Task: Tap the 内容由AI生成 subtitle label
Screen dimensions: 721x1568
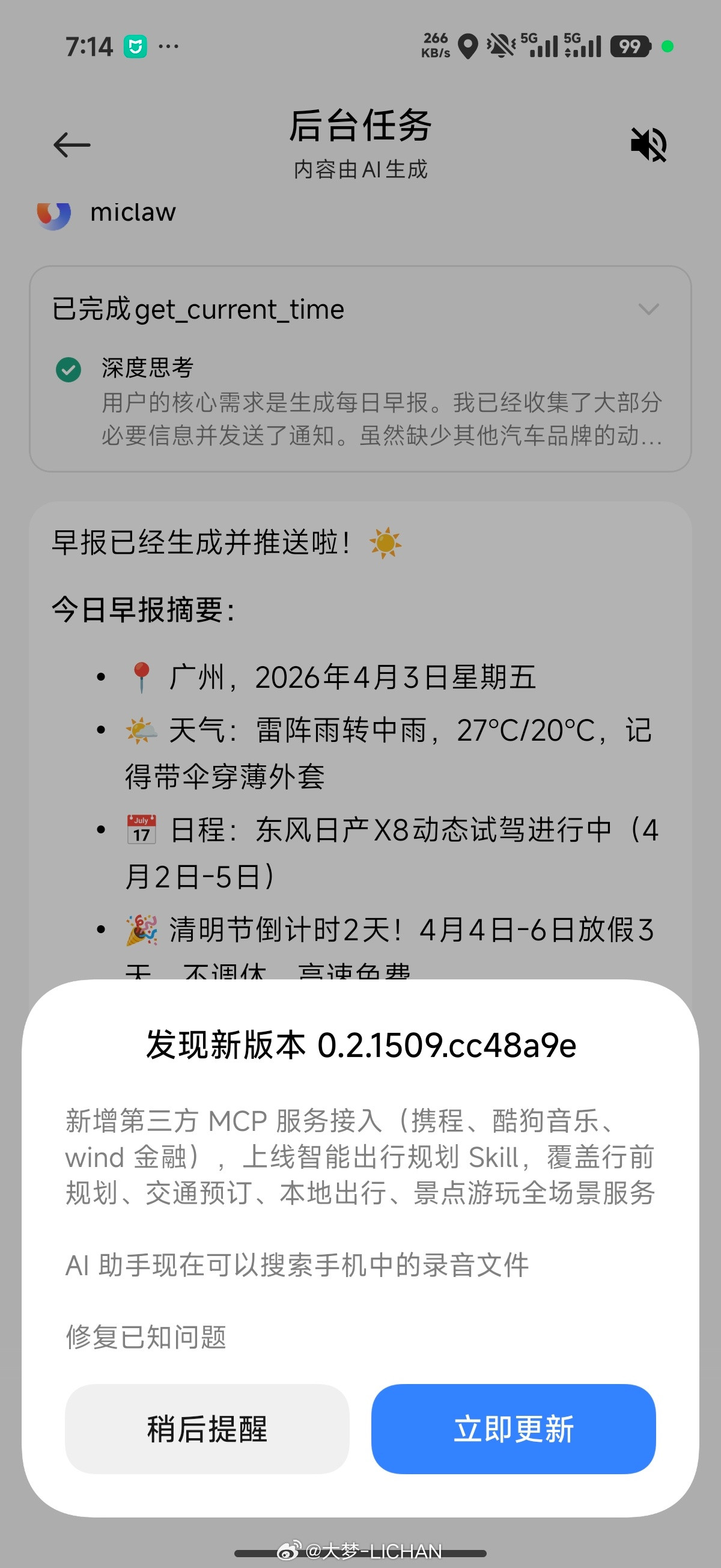Action: pyautogui.click(x=360, y=170)
